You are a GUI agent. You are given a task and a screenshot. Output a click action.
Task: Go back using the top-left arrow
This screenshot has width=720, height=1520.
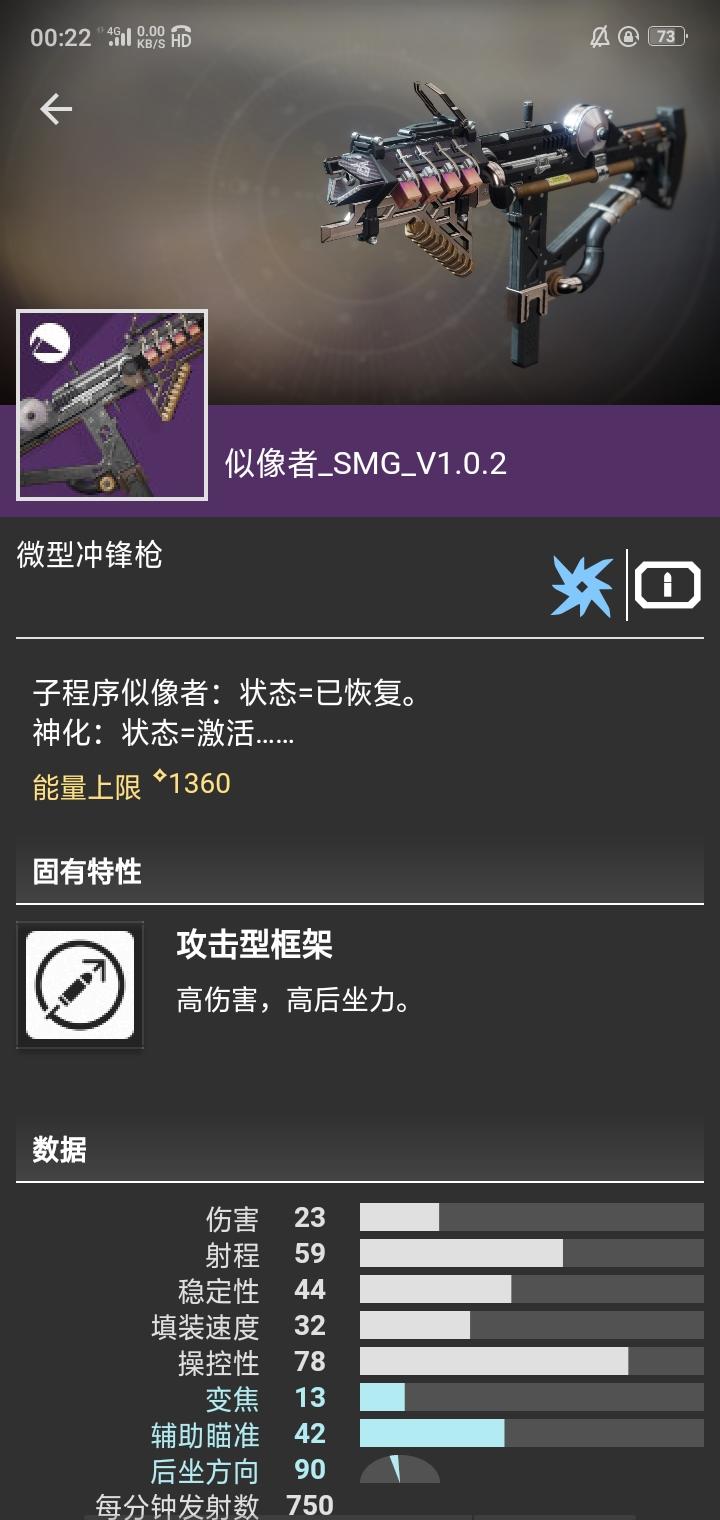point(56,109)
